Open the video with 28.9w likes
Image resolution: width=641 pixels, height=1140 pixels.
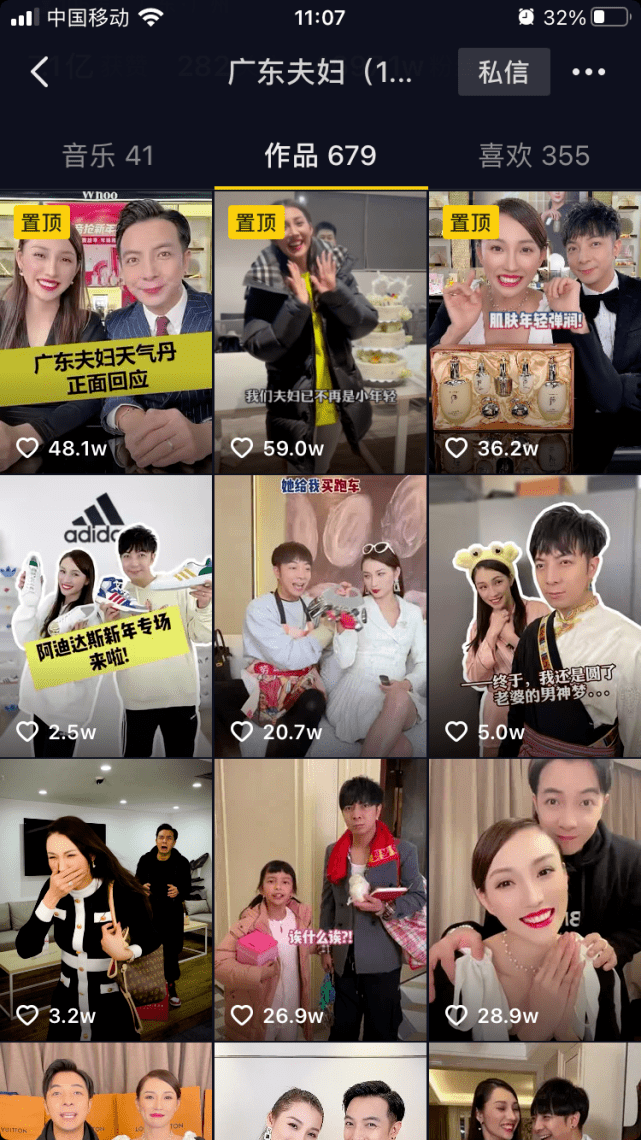click(x=535, y=900)
